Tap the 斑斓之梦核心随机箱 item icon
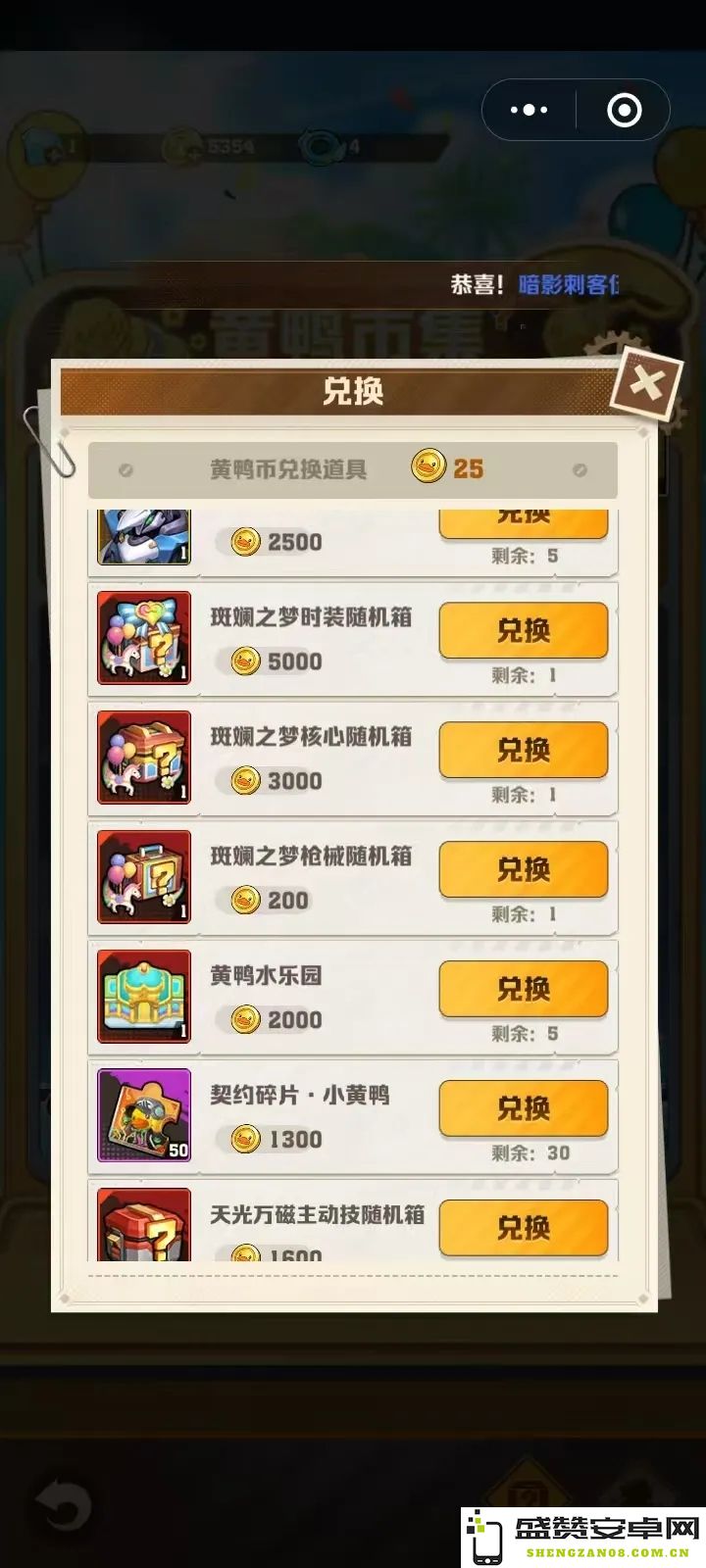This screenshot has height=1568, width=706. [144, 758]
